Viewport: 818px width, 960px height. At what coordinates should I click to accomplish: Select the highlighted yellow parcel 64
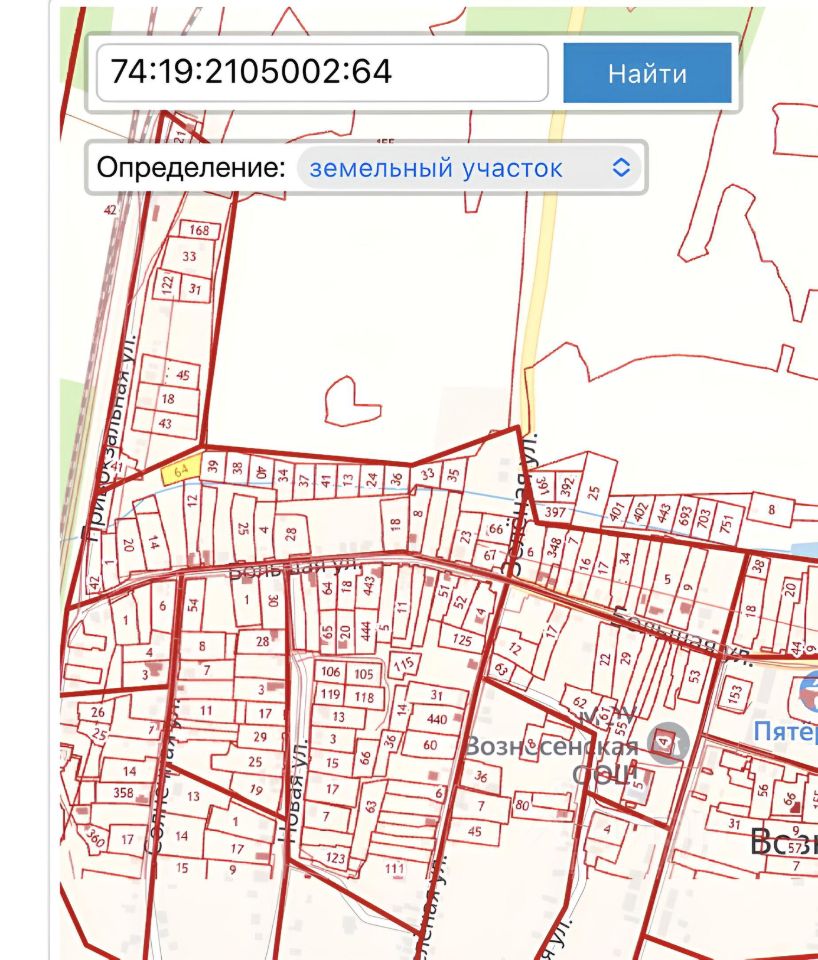(x=180, y=469)
